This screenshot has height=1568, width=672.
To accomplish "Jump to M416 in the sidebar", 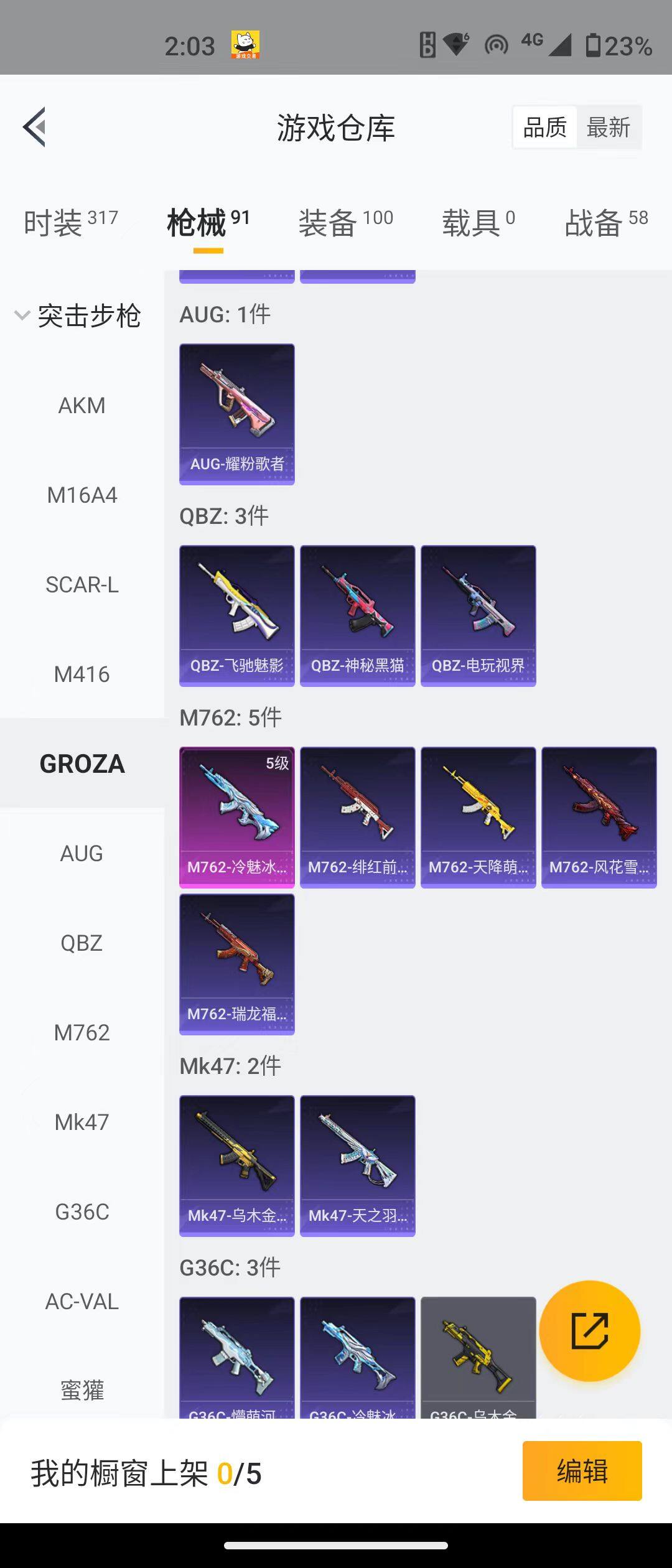I will (82, 674).
